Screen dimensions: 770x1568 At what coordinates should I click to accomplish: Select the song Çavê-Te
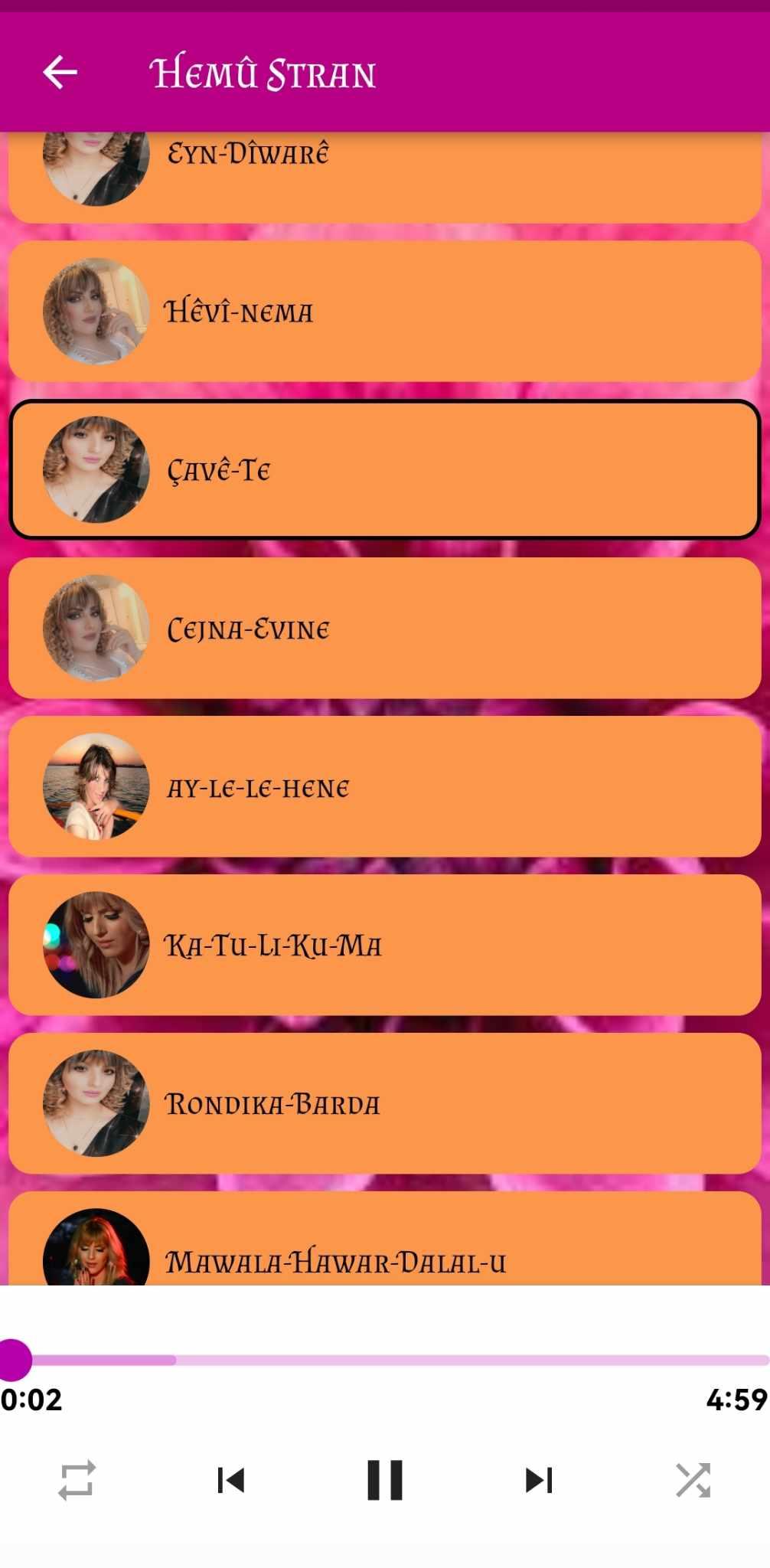coord(384,469)
